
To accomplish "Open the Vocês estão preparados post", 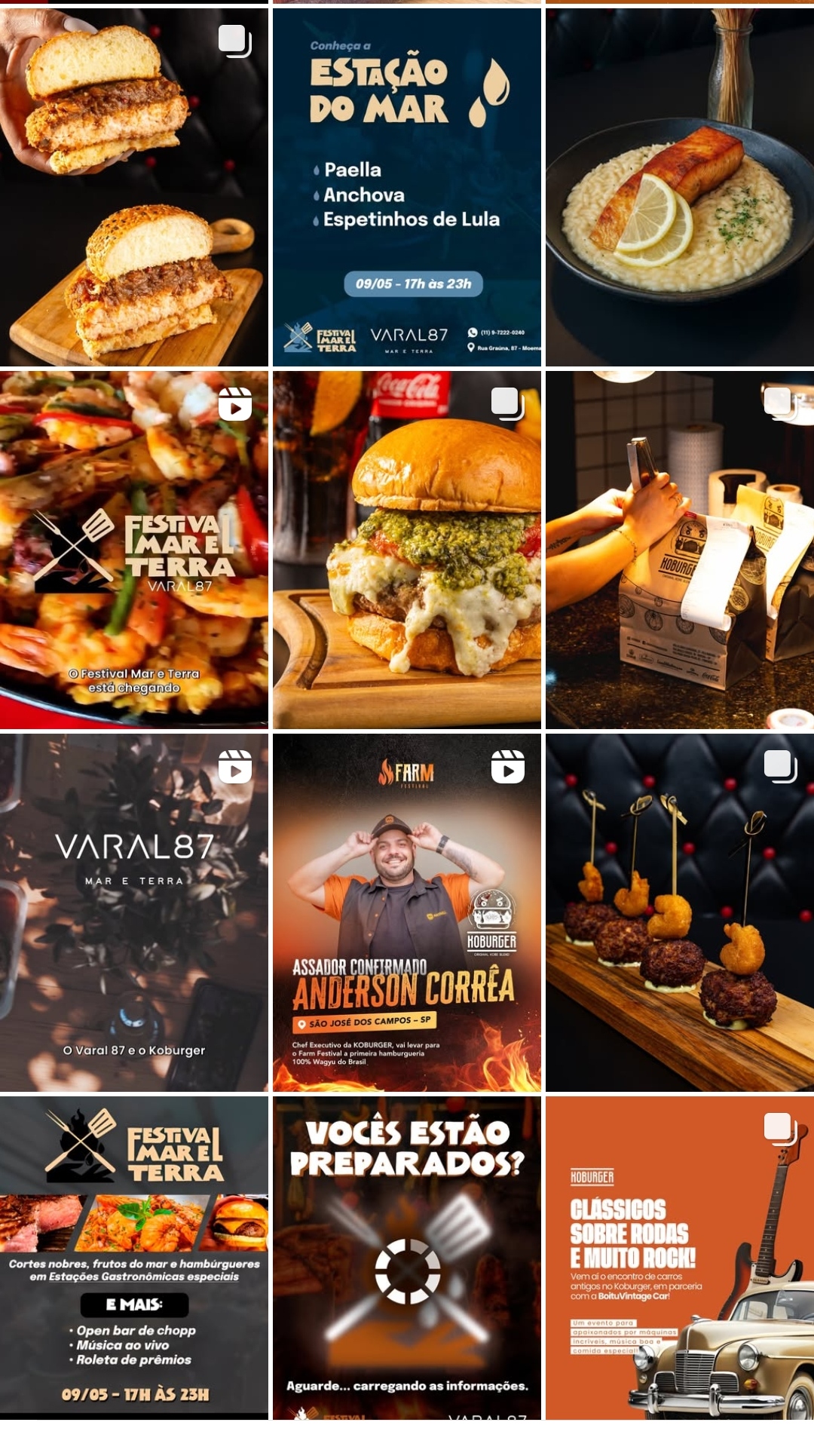I will (x=407, y=1258).
